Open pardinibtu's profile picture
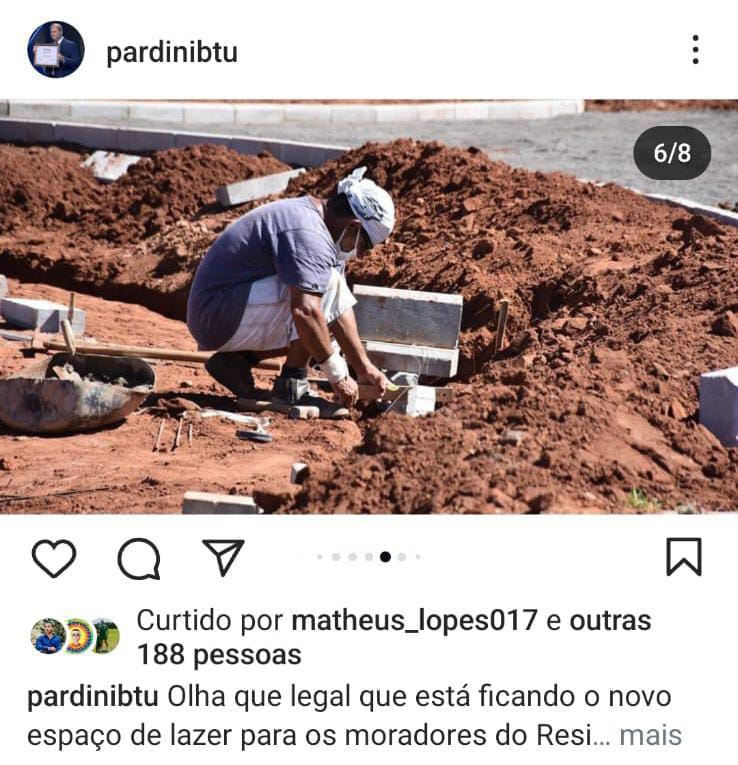The width and height of the screenshot is (738, 765). [x=56, y=50]
